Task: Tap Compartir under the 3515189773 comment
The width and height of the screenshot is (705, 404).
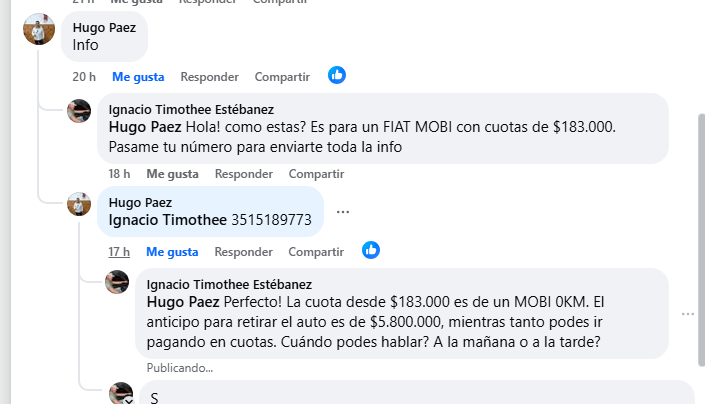Action: [x=316, y=252]
